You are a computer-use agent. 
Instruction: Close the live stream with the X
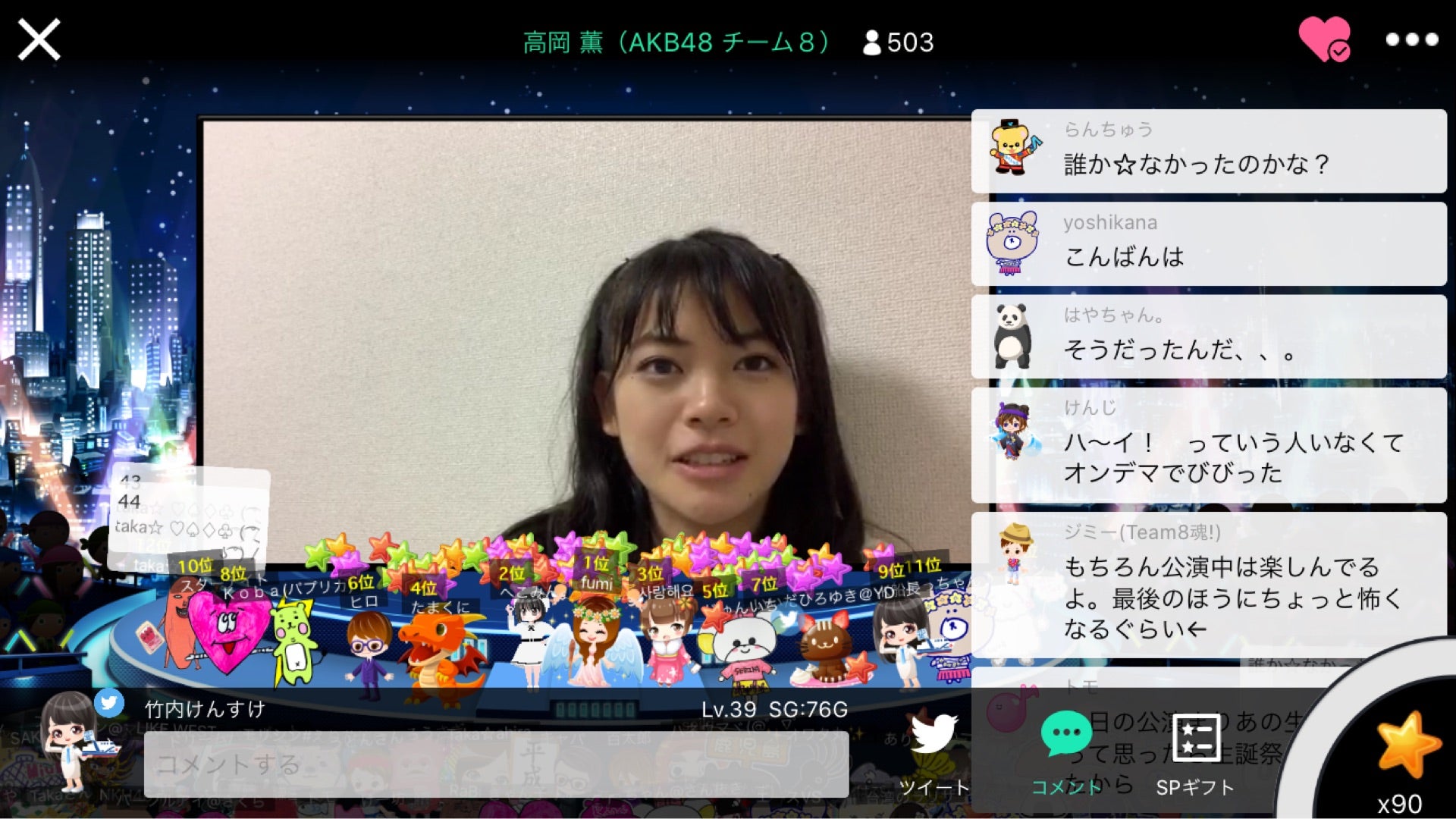click(x=39, y=39)
